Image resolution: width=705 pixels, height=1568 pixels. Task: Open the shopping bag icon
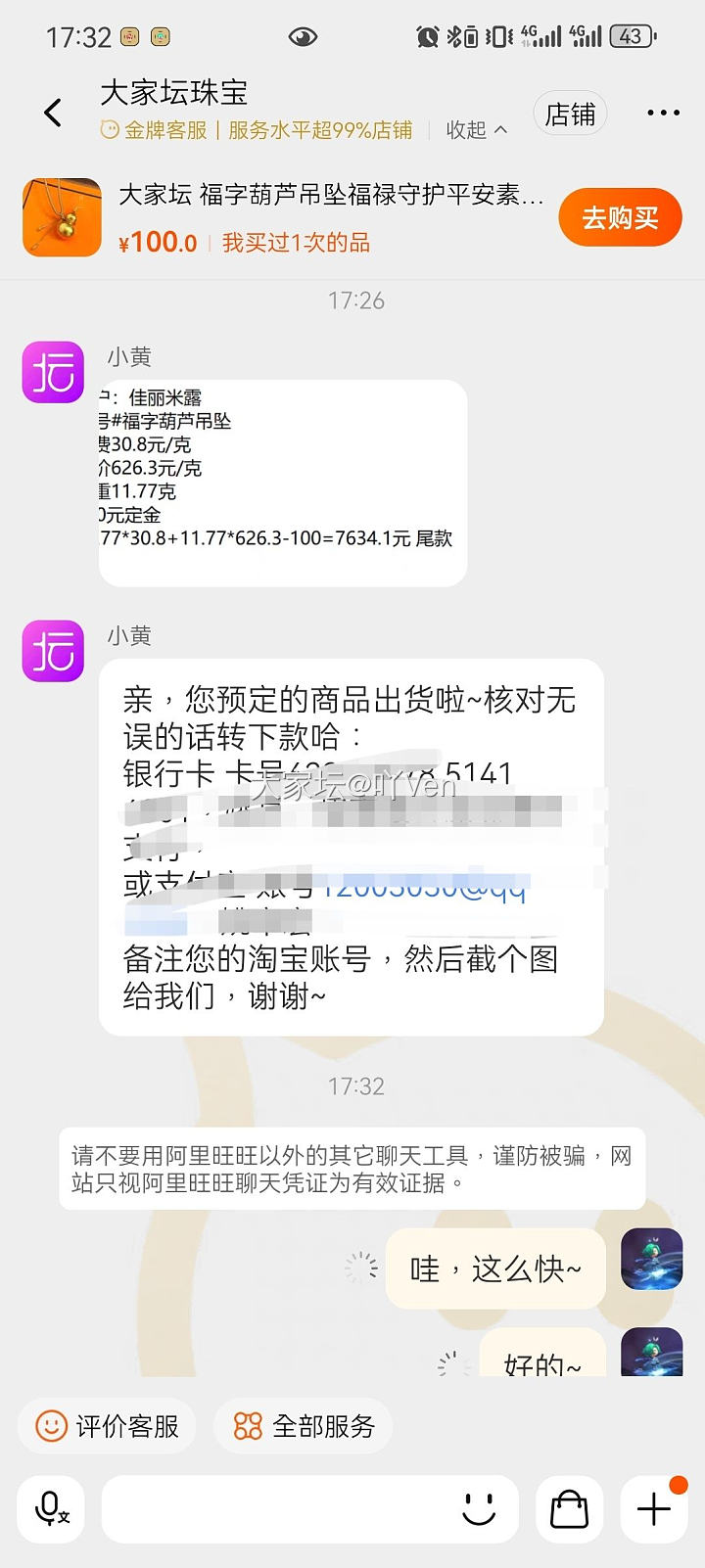569,1509
